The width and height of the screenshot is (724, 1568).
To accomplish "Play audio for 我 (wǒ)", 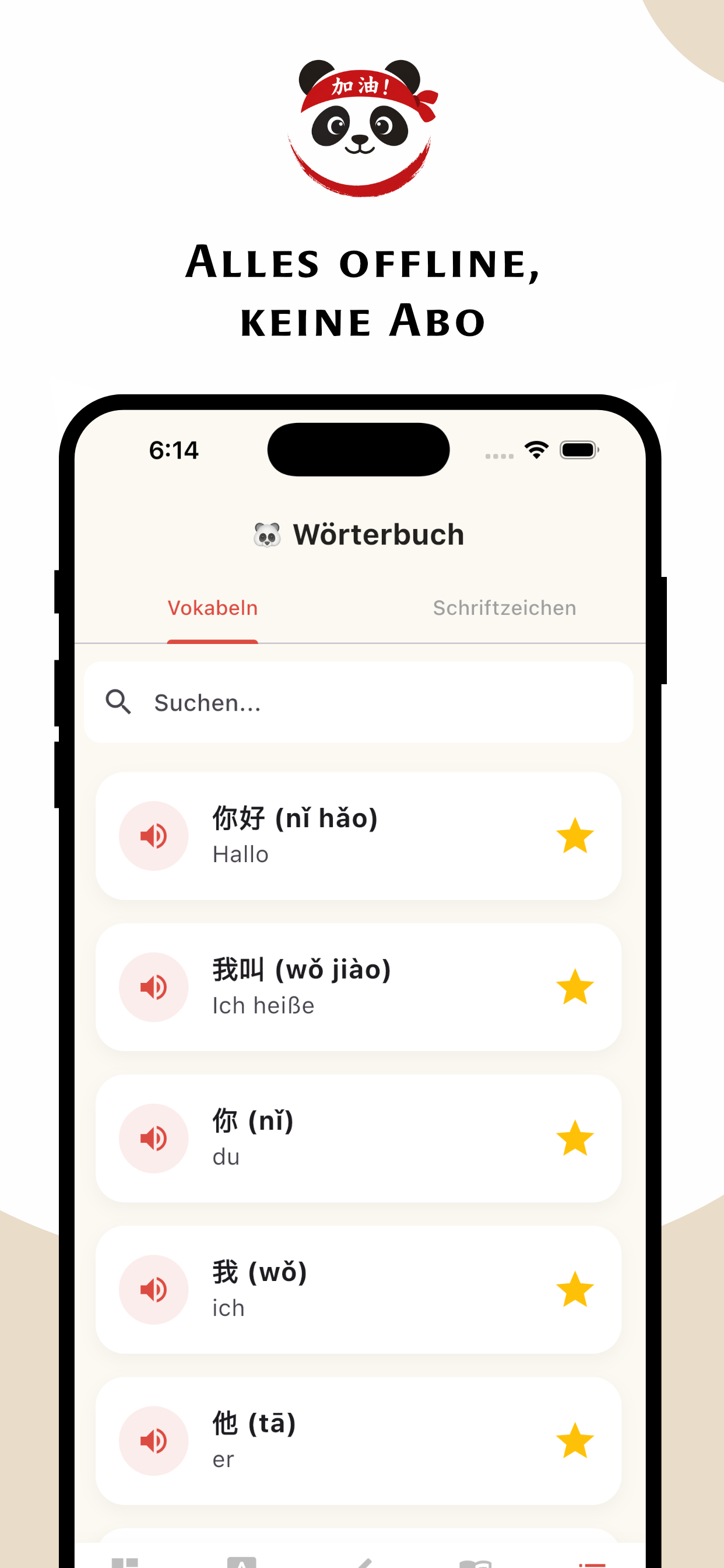I will (x=153, y=1290).
